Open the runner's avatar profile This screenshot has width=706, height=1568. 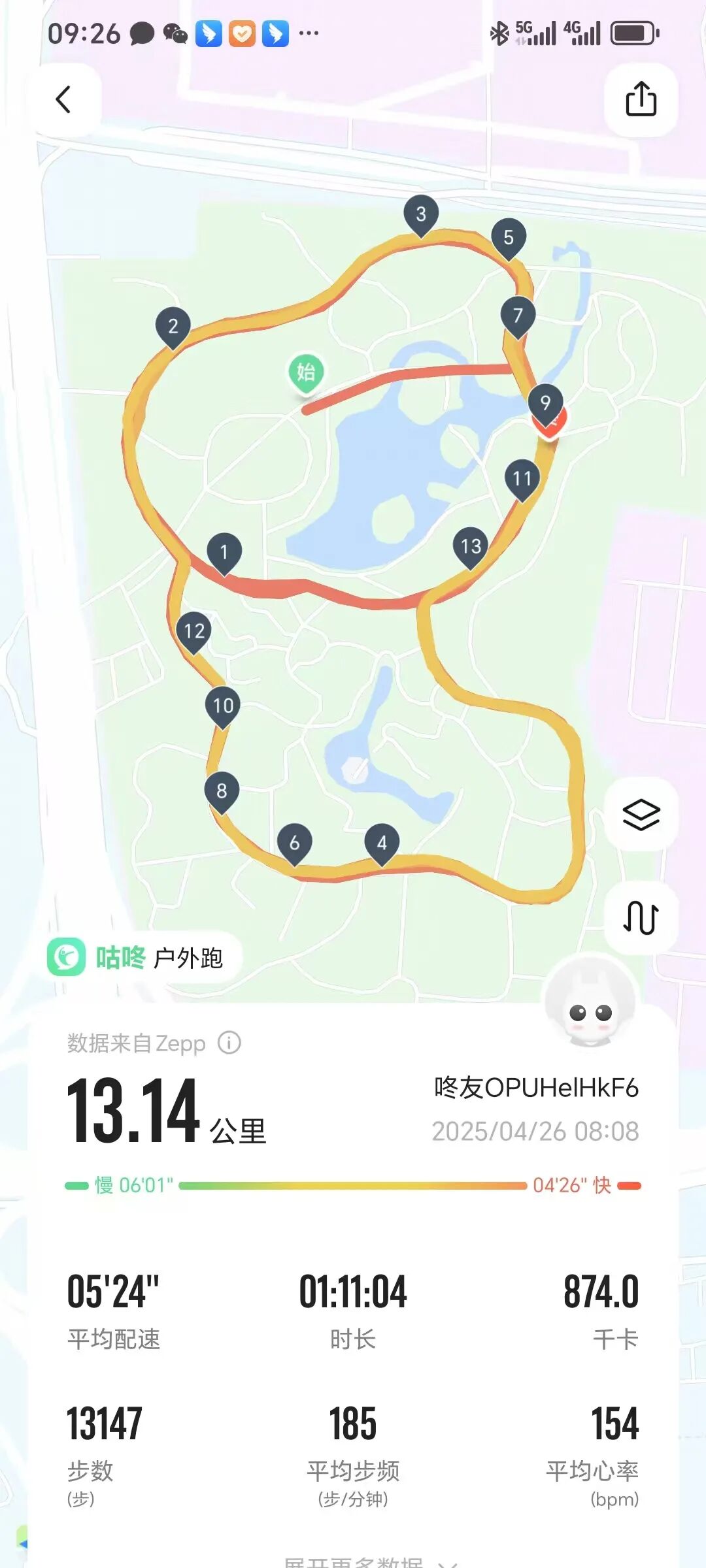tap(591, 1000)
